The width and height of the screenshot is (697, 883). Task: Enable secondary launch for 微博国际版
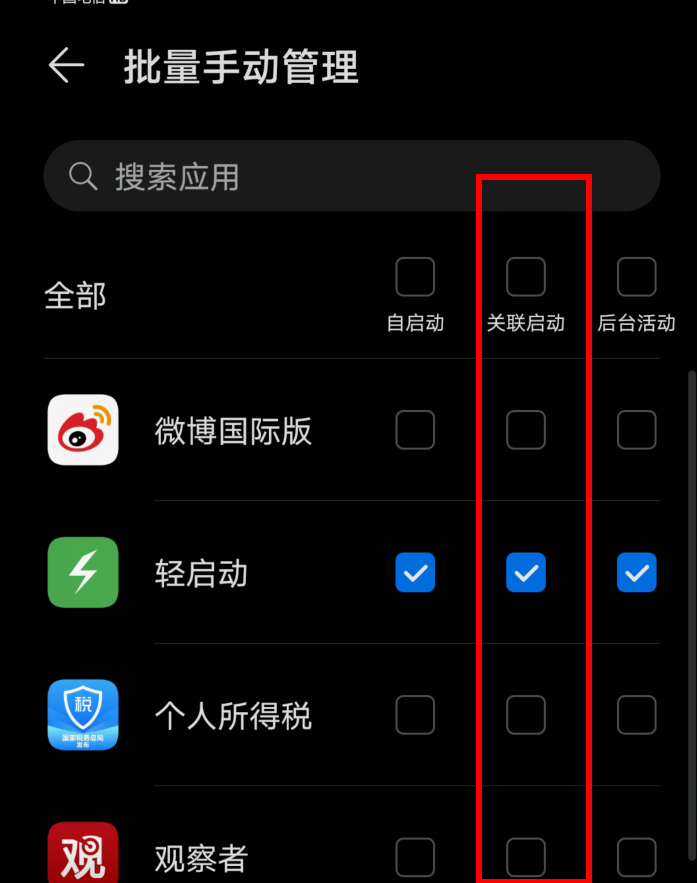pos(526,430)
